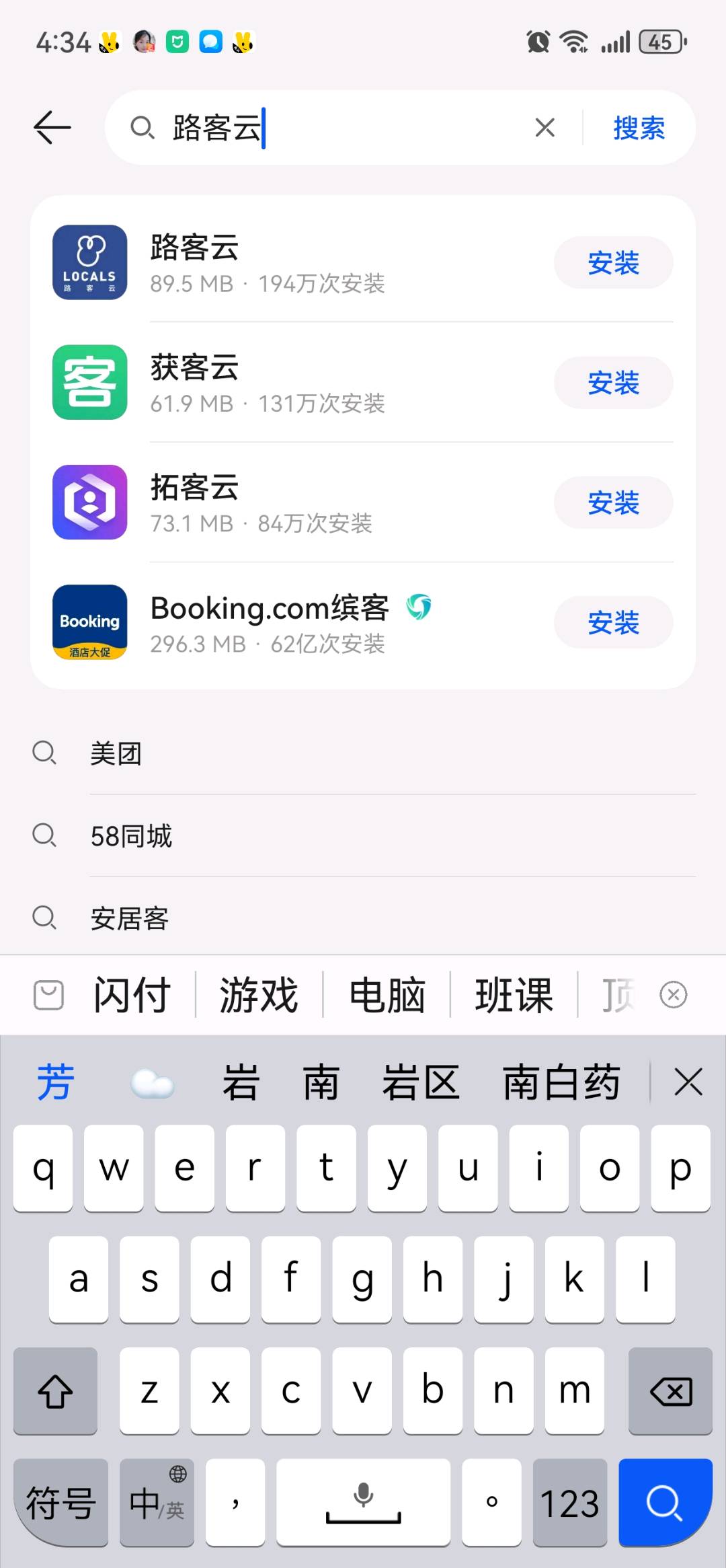
Task: Tap the 美团 search suggestion
Action: point(116,753)
